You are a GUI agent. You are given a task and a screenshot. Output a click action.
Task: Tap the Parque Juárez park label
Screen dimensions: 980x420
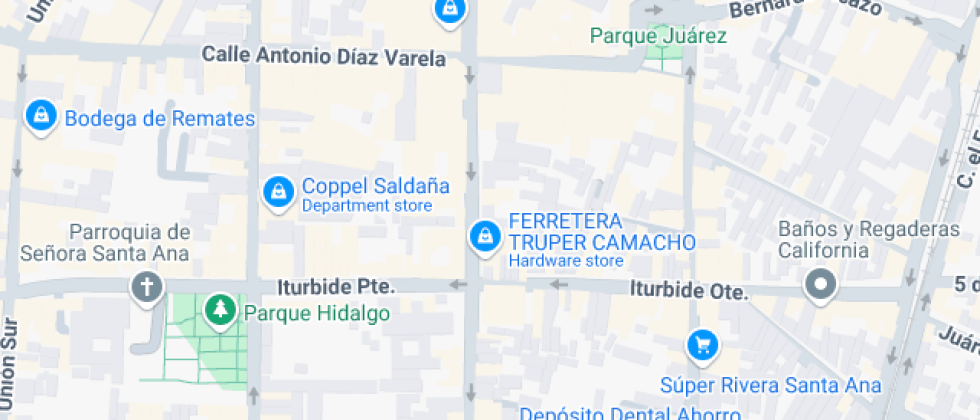pos(657,37)
